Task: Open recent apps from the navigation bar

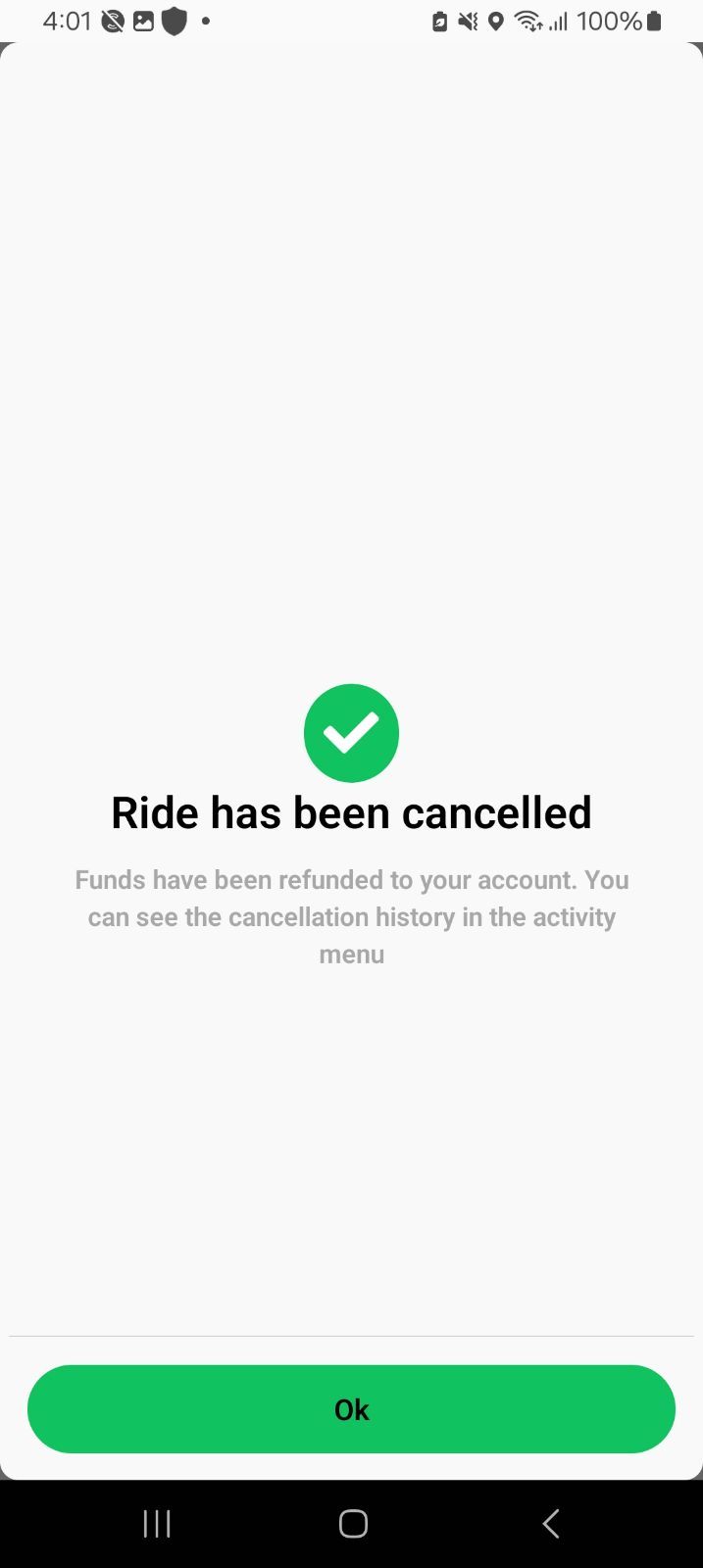Action: [157, 1523]
